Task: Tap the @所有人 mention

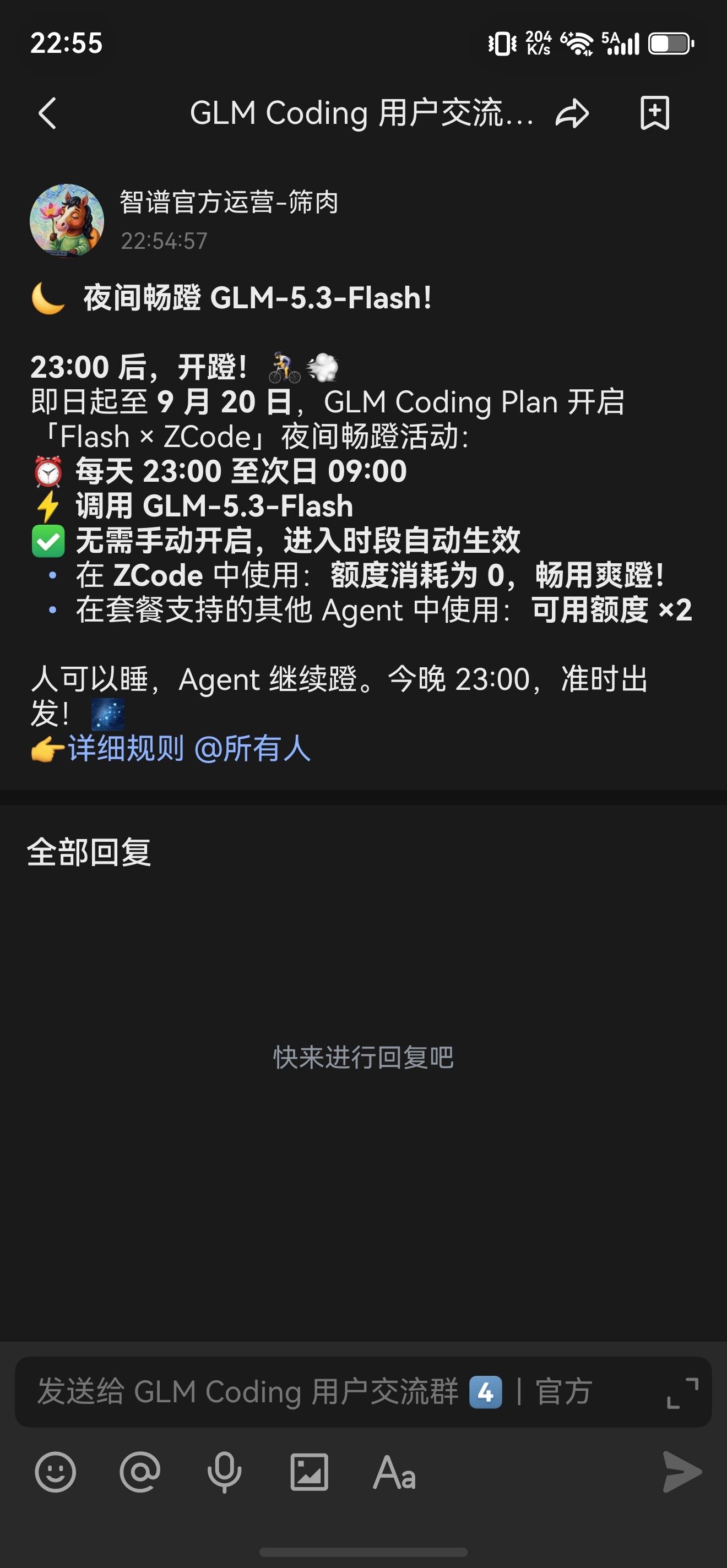Action: 252,748
